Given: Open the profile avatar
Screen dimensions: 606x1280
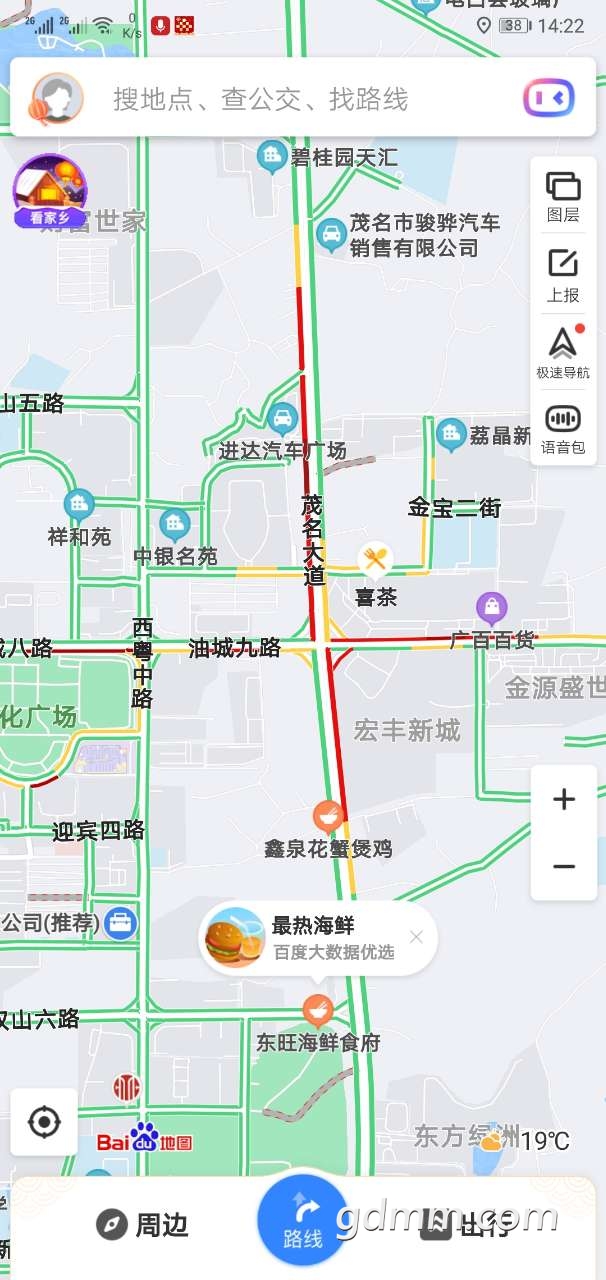Looking at the screenshot, I should (57, 99).
